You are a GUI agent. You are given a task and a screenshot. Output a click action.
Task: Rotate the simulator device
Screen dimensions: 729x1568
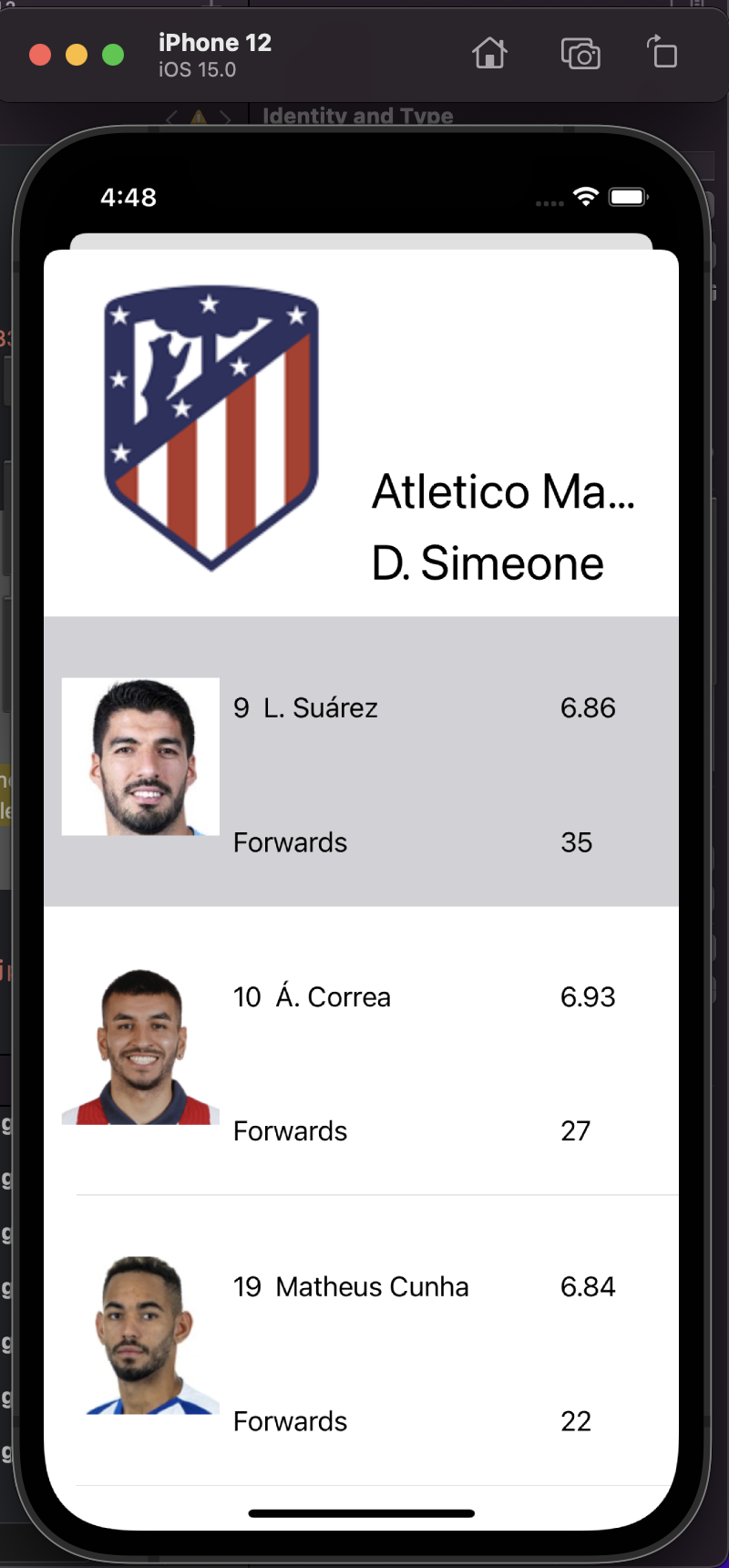662,53
